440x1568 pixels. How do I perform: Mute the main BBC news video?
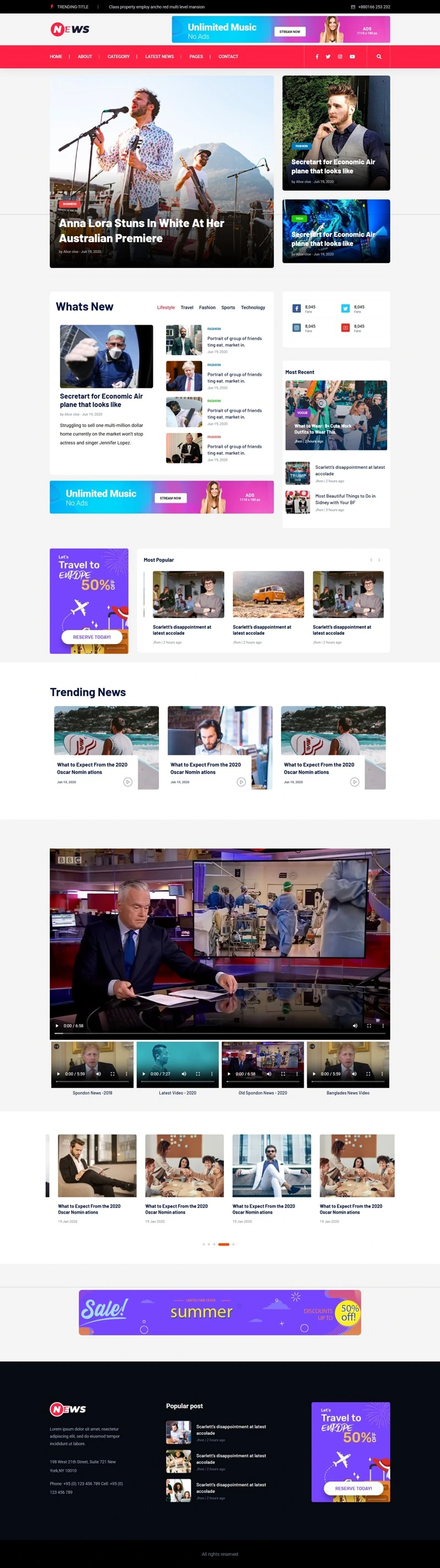pos(355,1026)
